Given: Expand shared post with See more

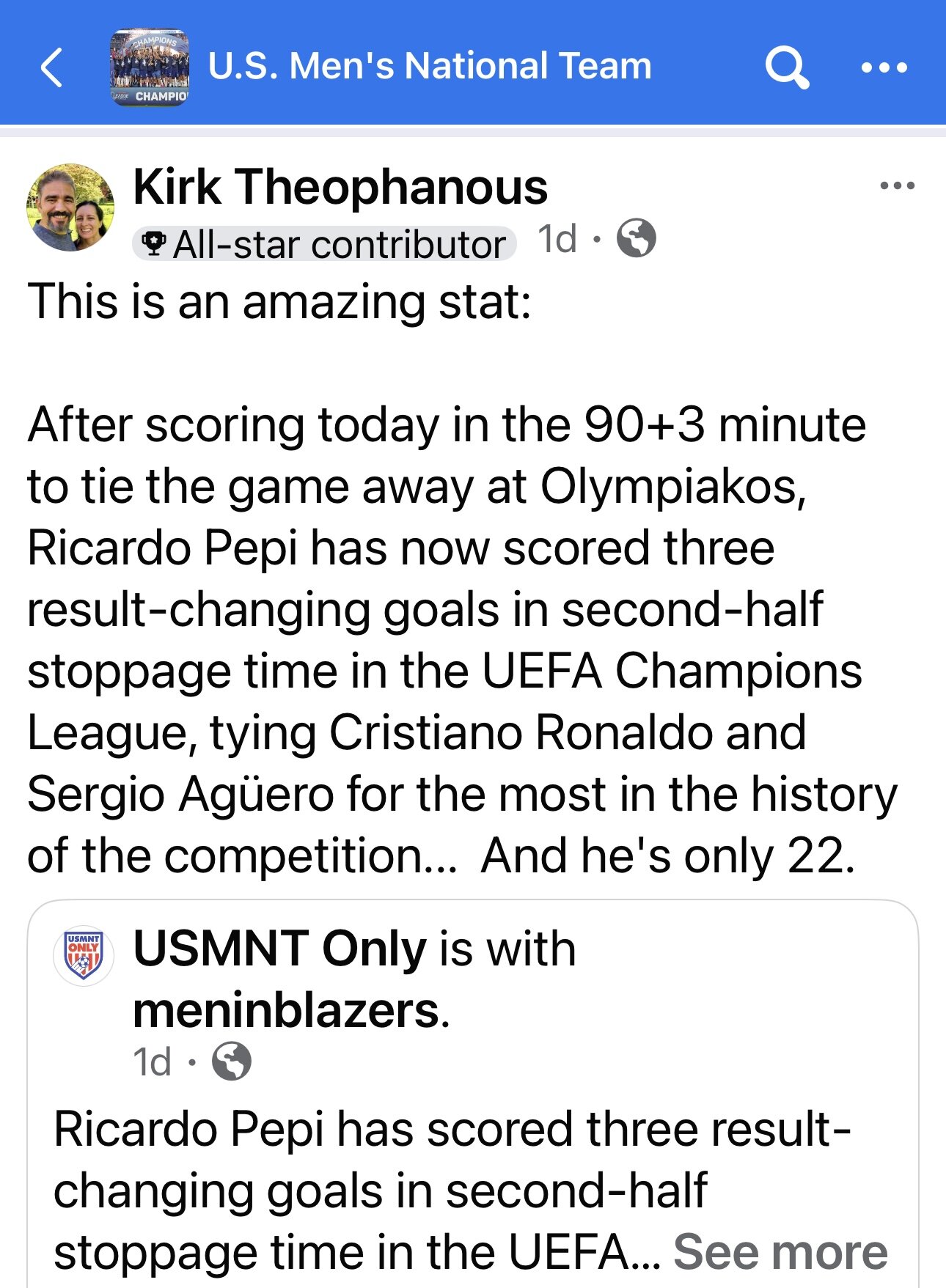Looking at the screenshot, I should coord(780,1252).
